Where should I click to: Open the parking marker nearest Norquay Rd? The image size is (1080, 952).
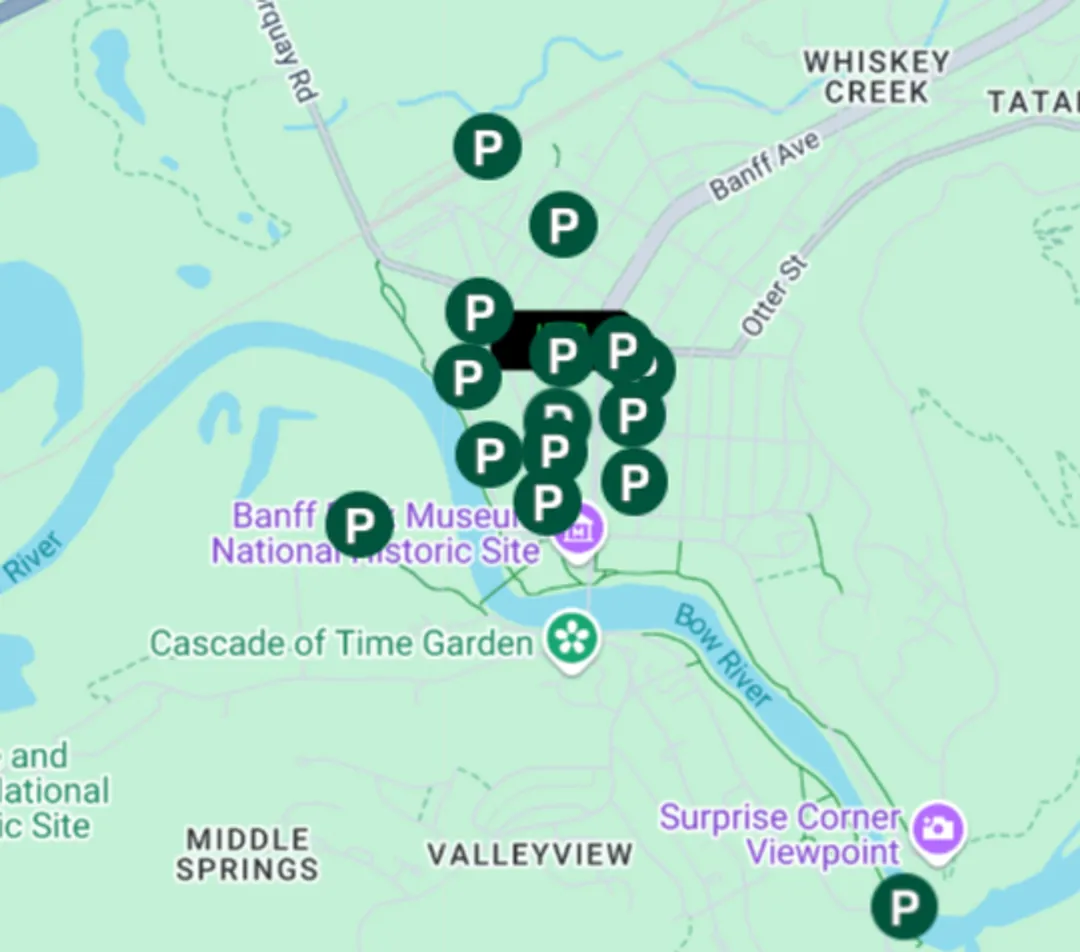(487, 147)
